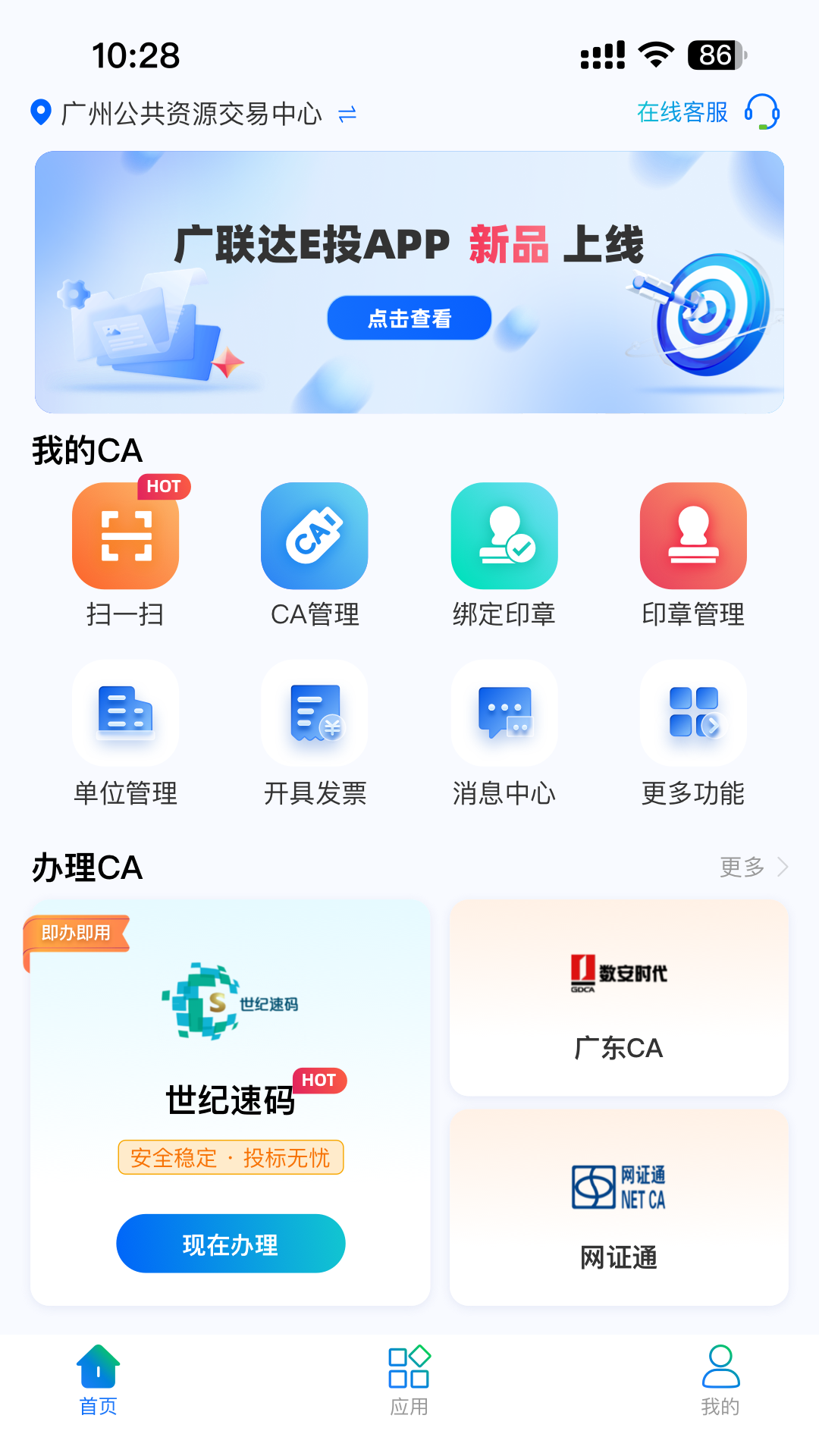Viewport: 819px width, 1456px height.
Task: Select the location pin icon
Action: pos(39,111)
